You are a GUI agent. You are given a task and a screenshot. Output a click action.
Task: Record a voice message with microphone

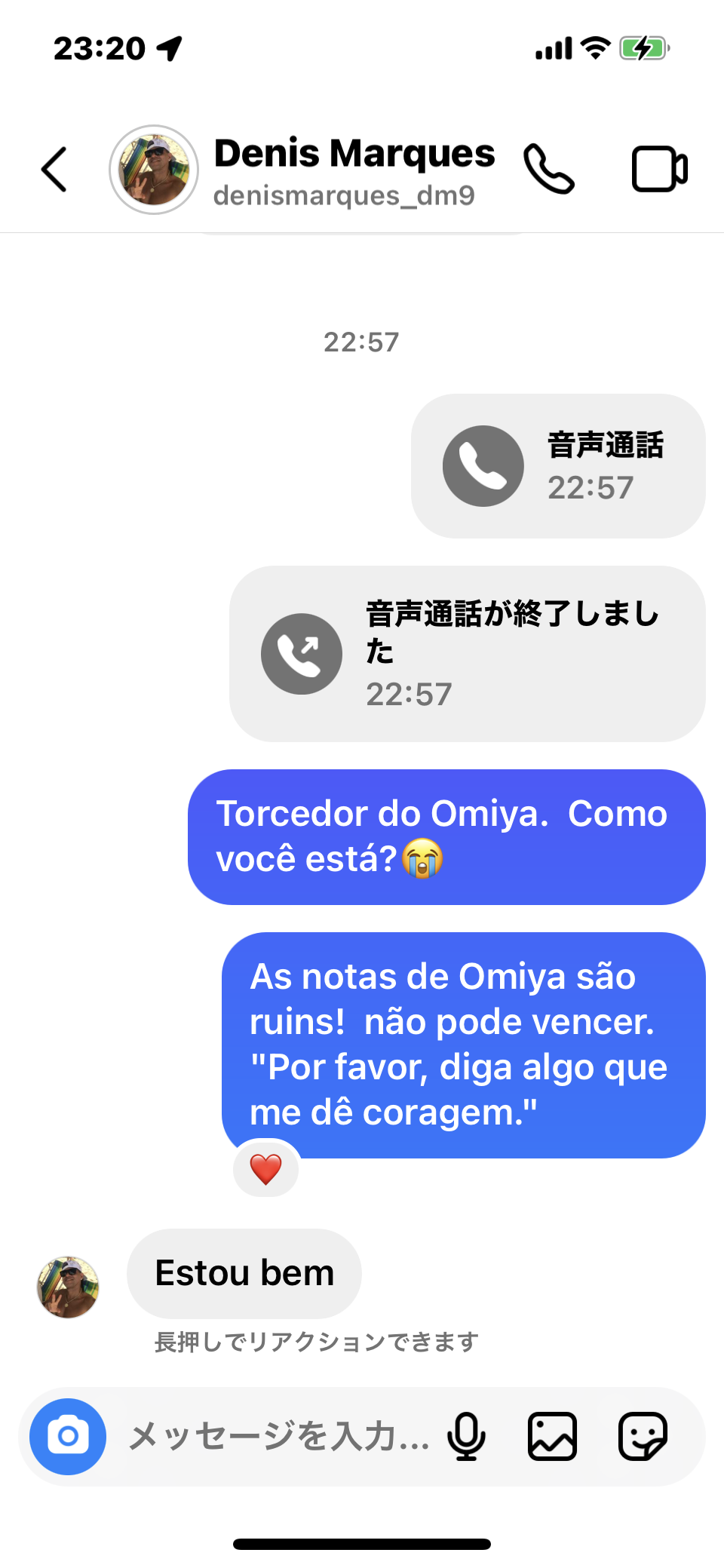[x=466, y=1437]
